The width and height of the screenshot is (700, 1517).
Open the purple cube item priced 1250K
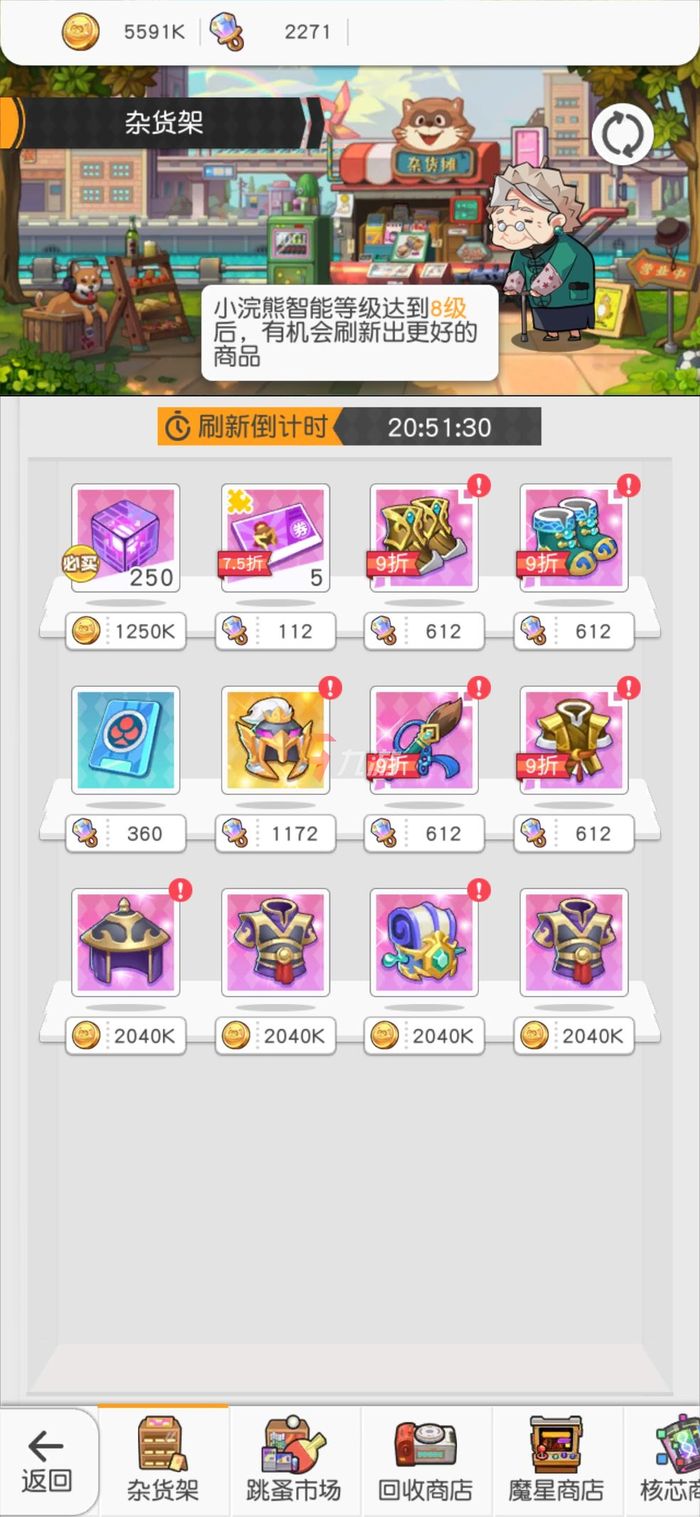(x=125, y=538)
